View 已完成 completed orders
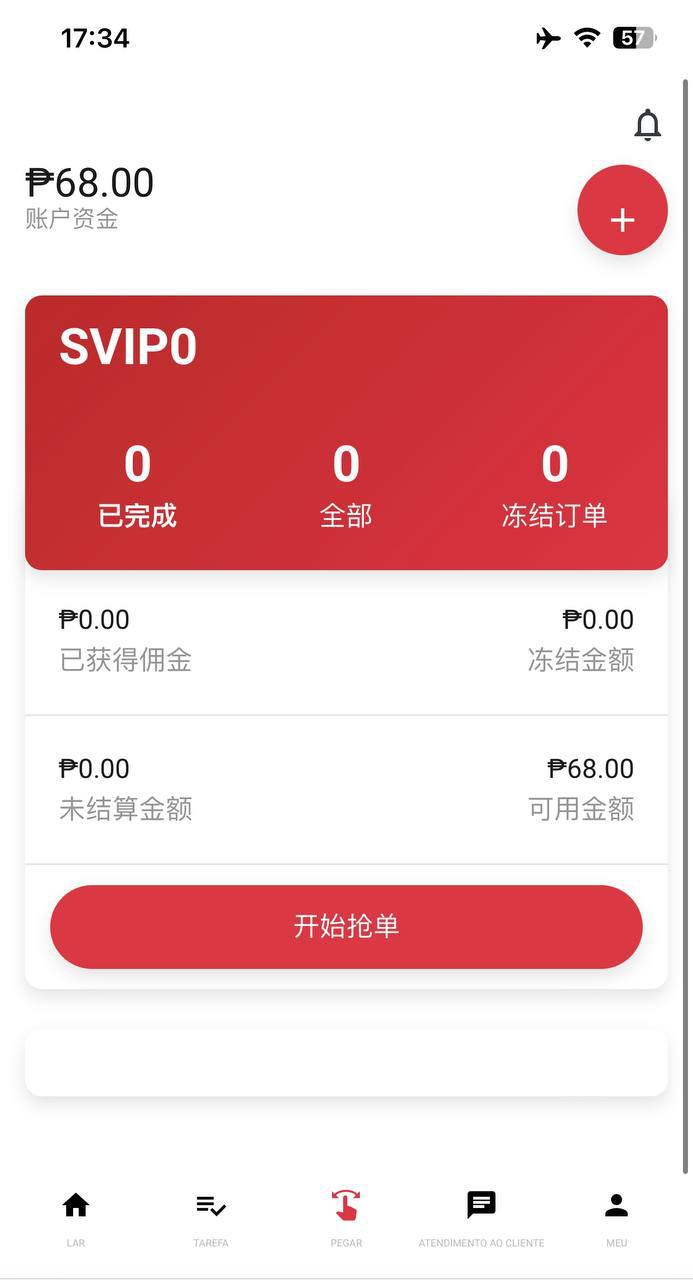This screenshot has height=1280, width=693. pos(137,487)
